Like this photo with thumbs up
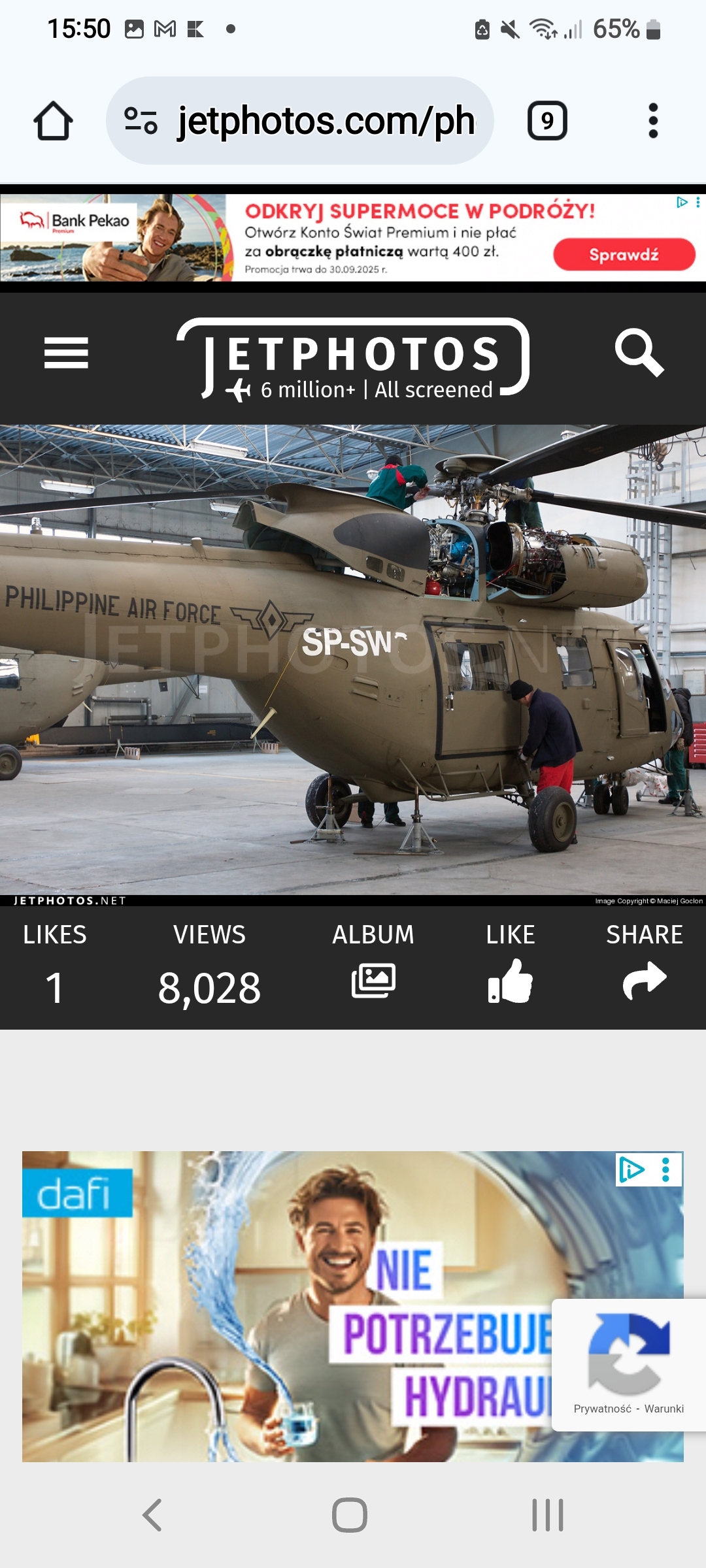 coord(511,980)
